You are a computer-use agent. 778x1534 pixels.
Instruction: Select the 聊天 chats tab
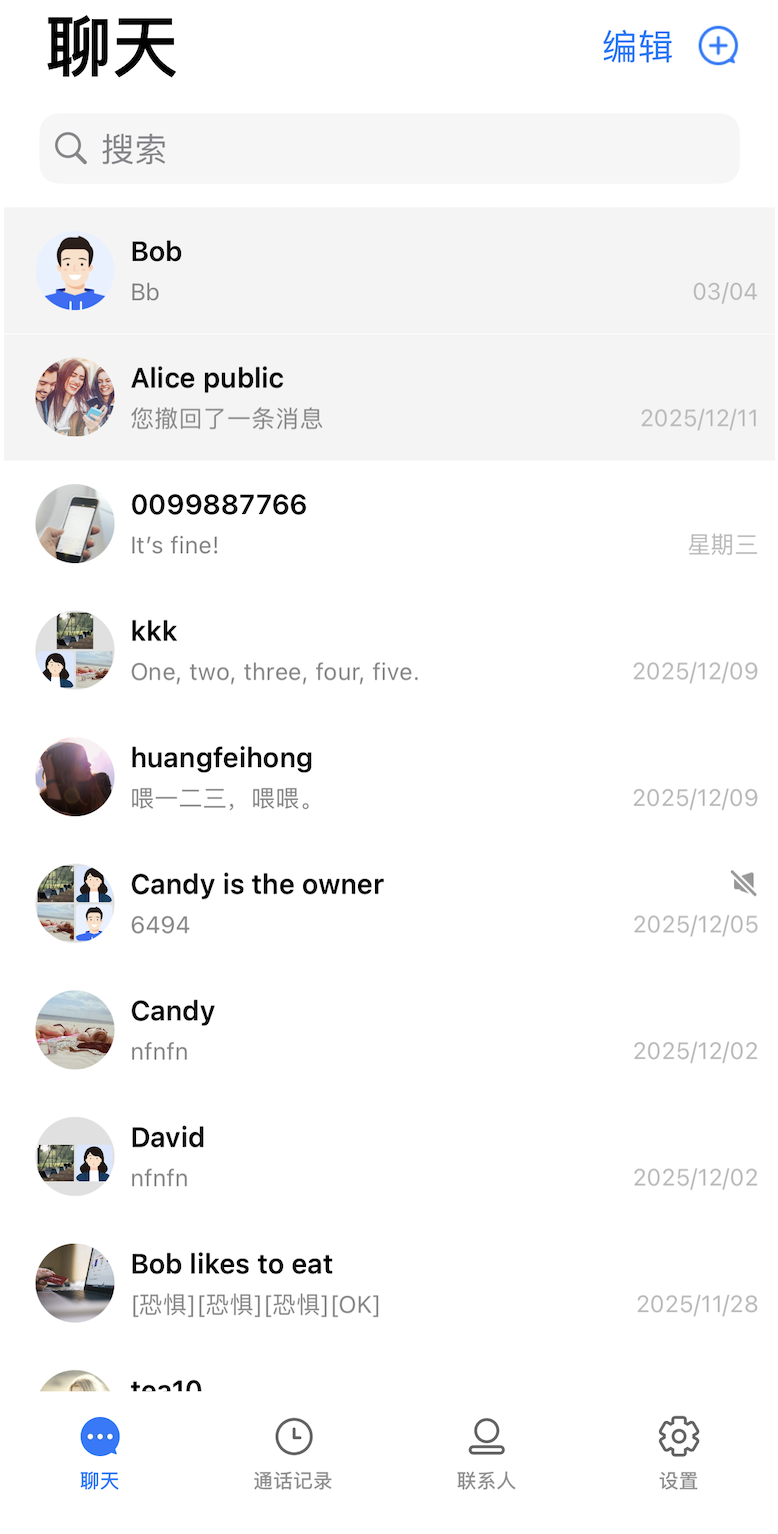tap(100, 1454)
